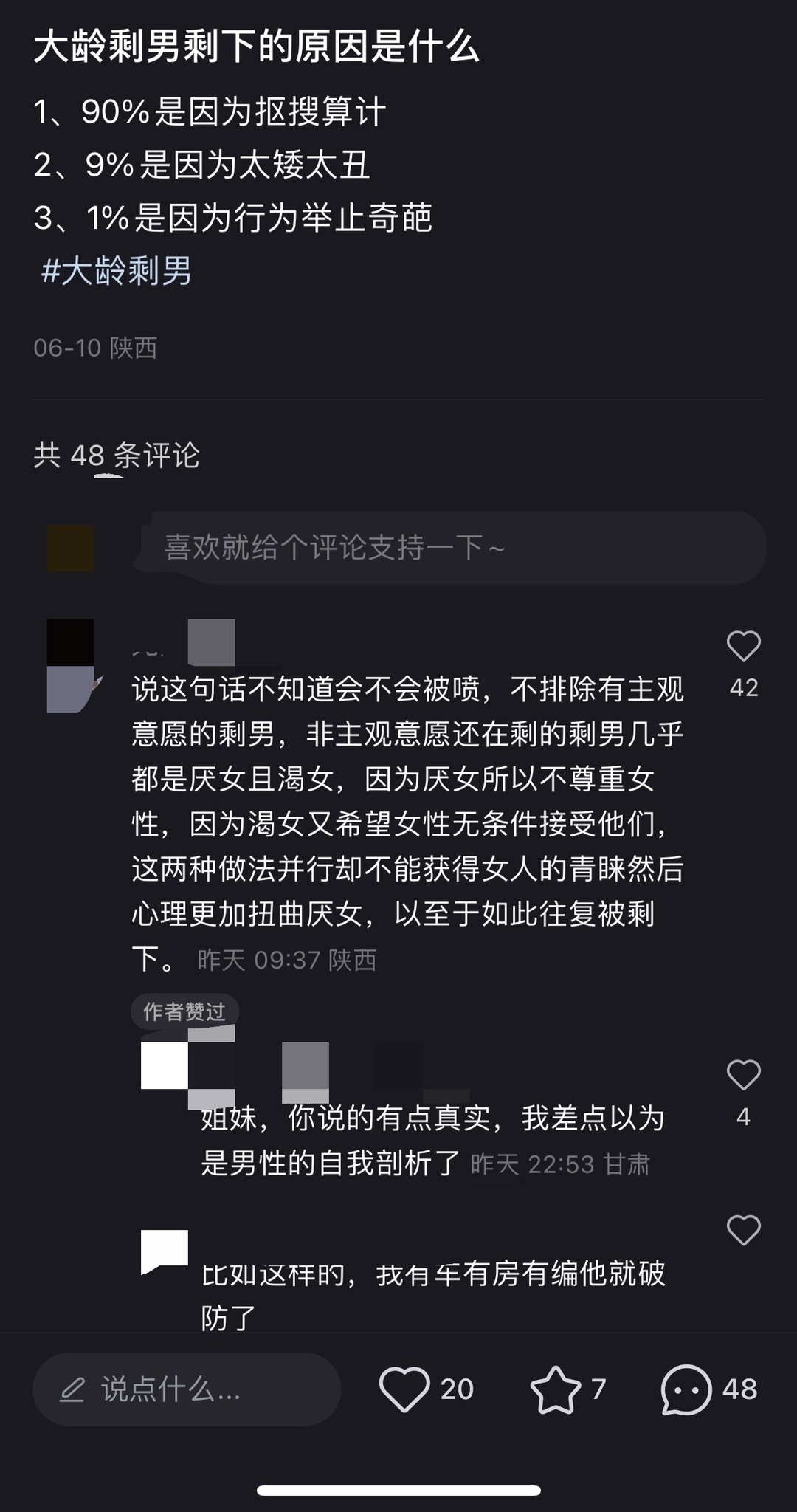Open the avatar of the top commenter
The height and width of the screenshot is (1512, 797).
71,666
